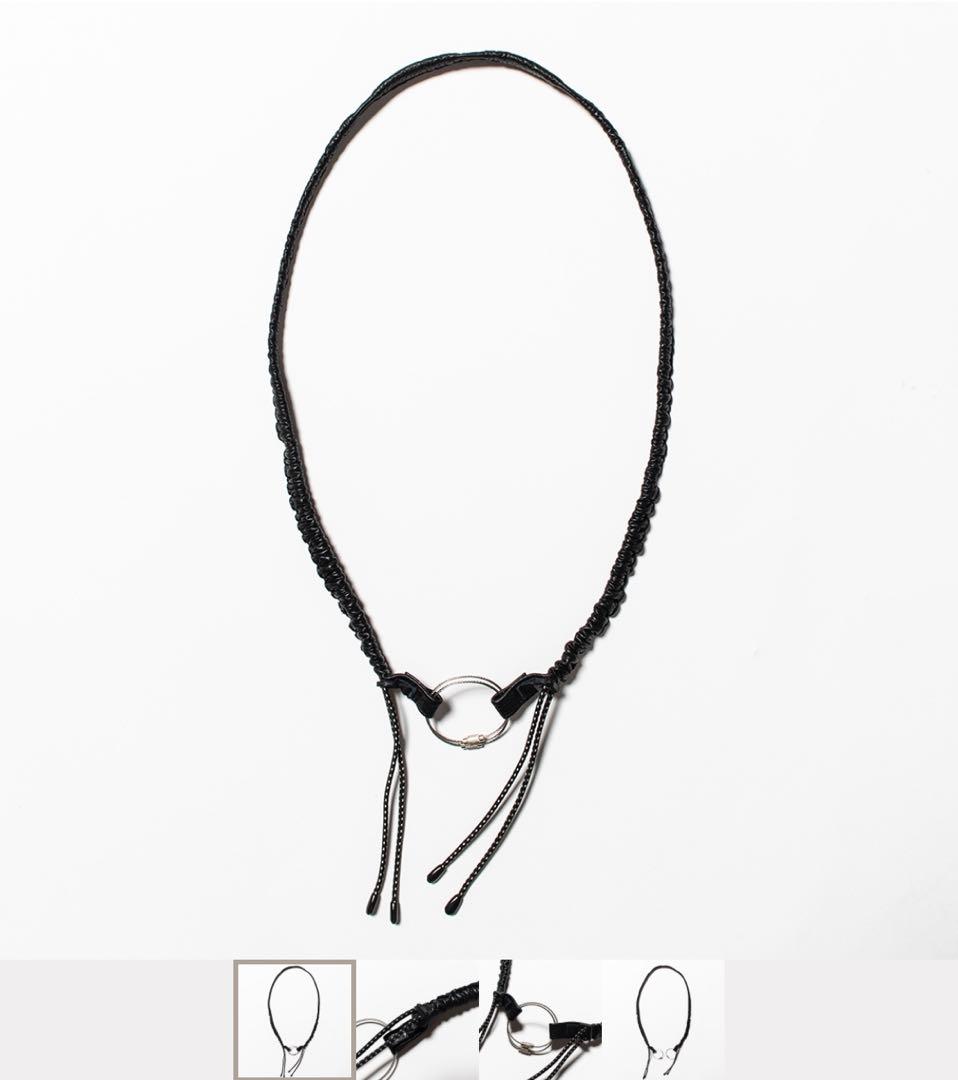Open the ring clasp close-up thumbnail

tap(540, 1020)
